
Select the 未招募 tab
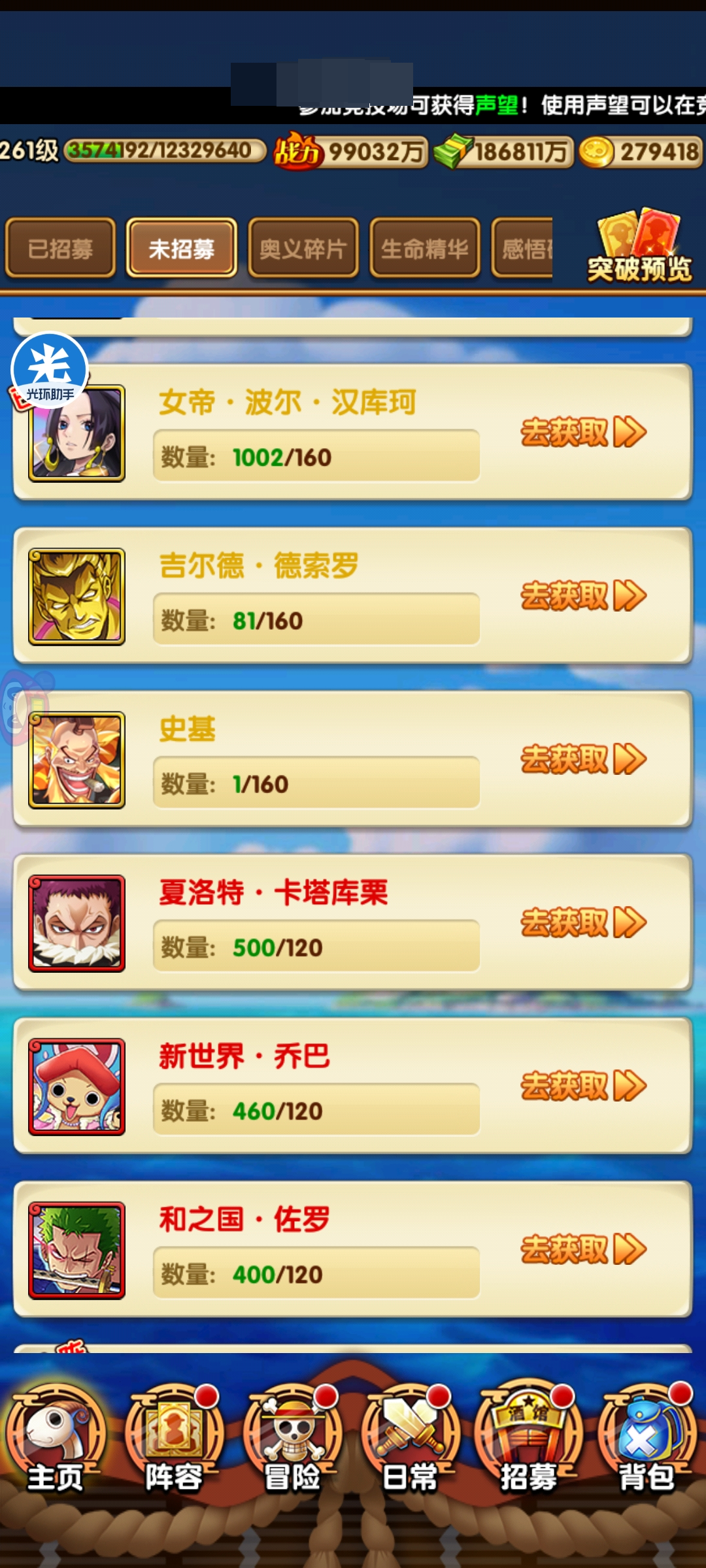point(181,248)
